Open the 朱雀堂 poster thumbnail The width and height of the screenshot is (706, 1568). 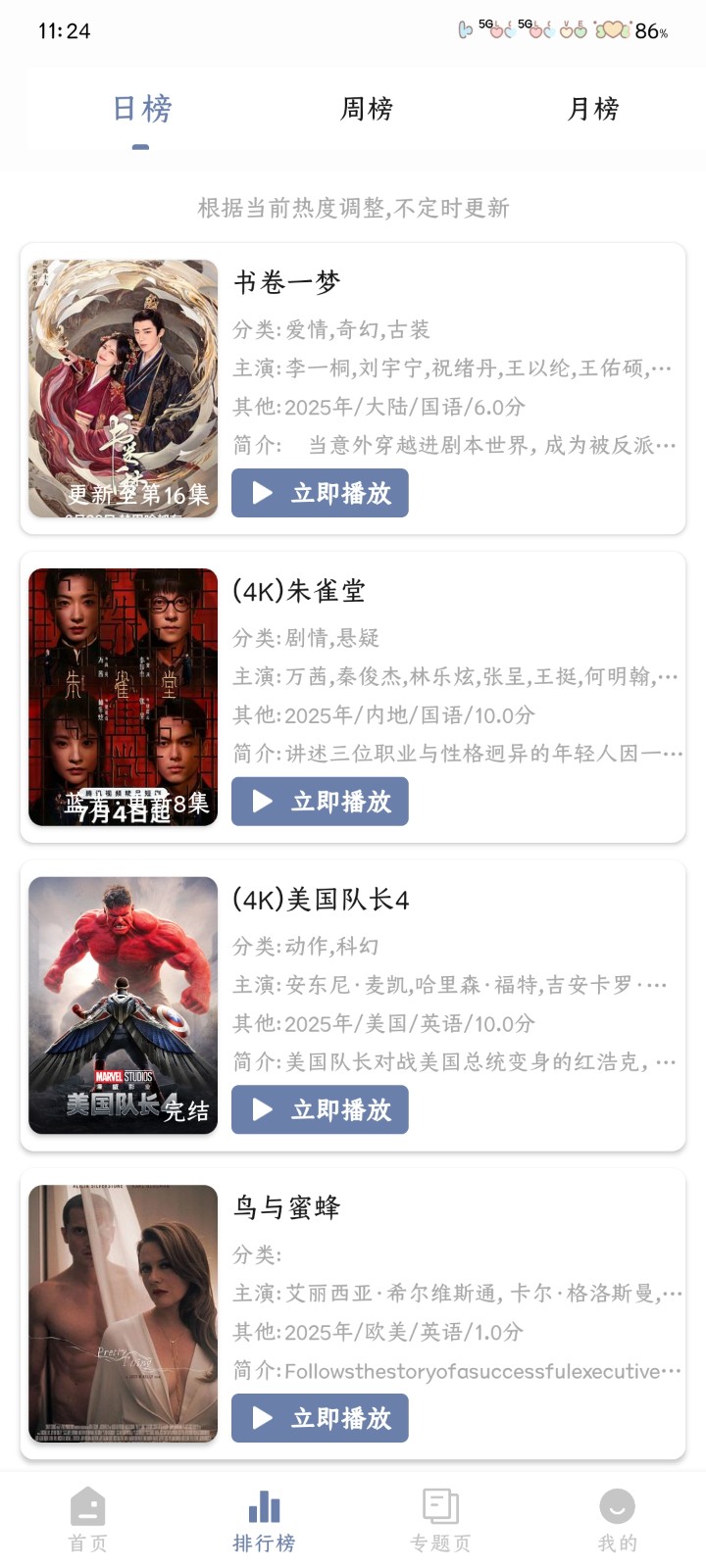click(x=122, y=696)
